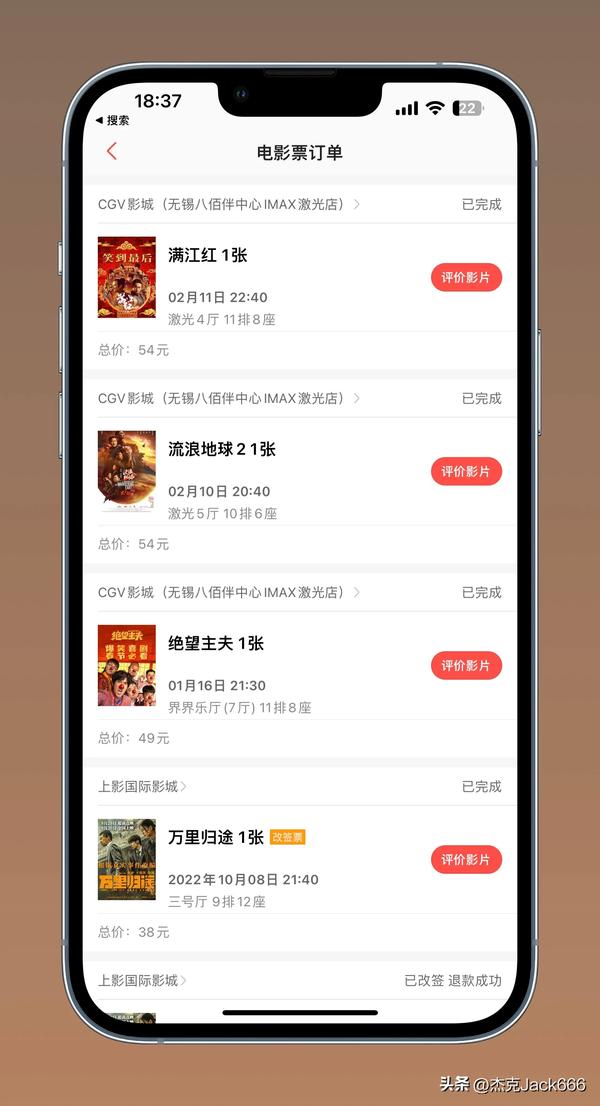Open the CGV影城 cinema link above 绝望主夫
The height and width of the screenshot is (1106, 600).
click(229, 592)
